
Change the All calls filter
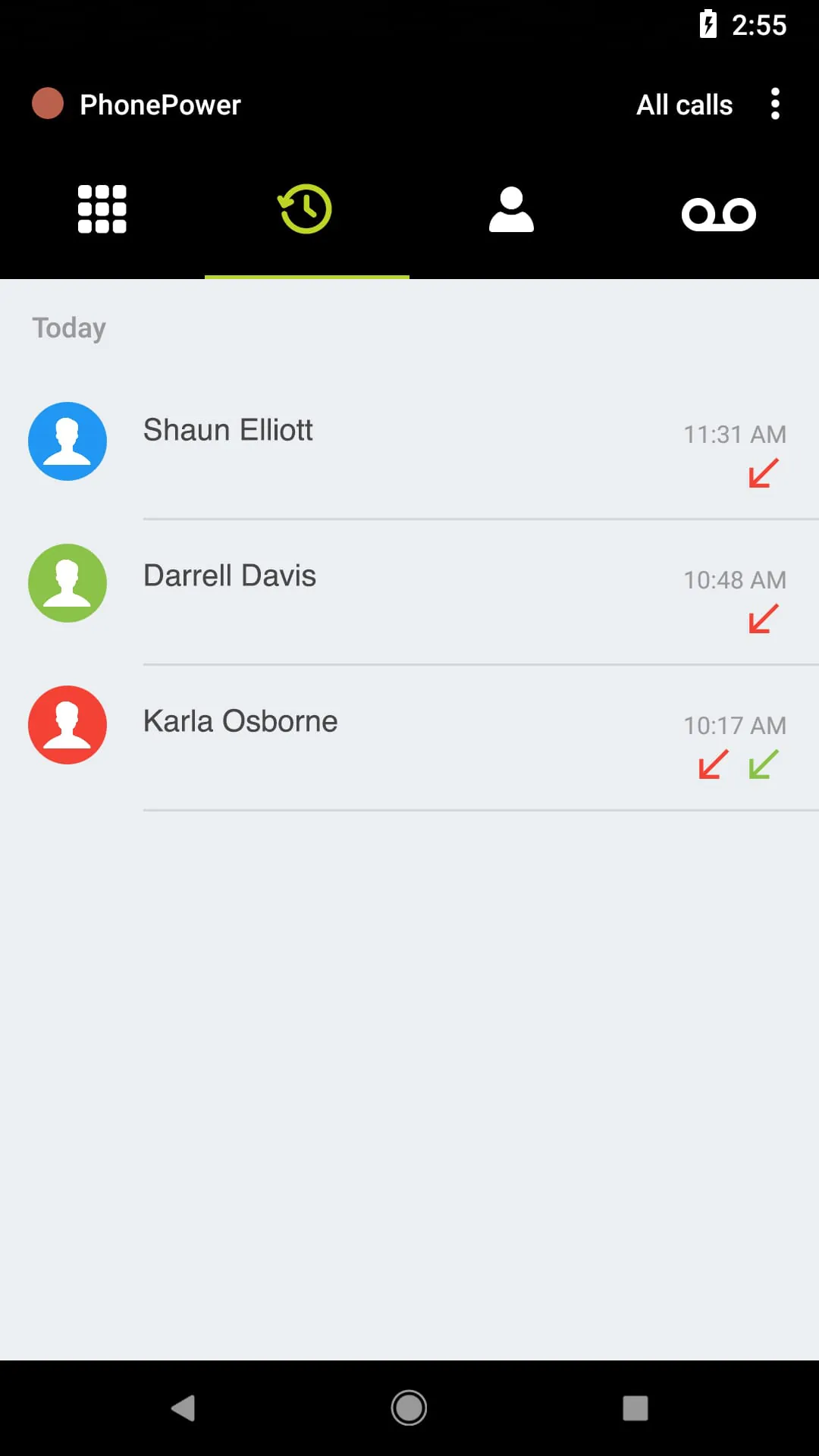[684, 105]
